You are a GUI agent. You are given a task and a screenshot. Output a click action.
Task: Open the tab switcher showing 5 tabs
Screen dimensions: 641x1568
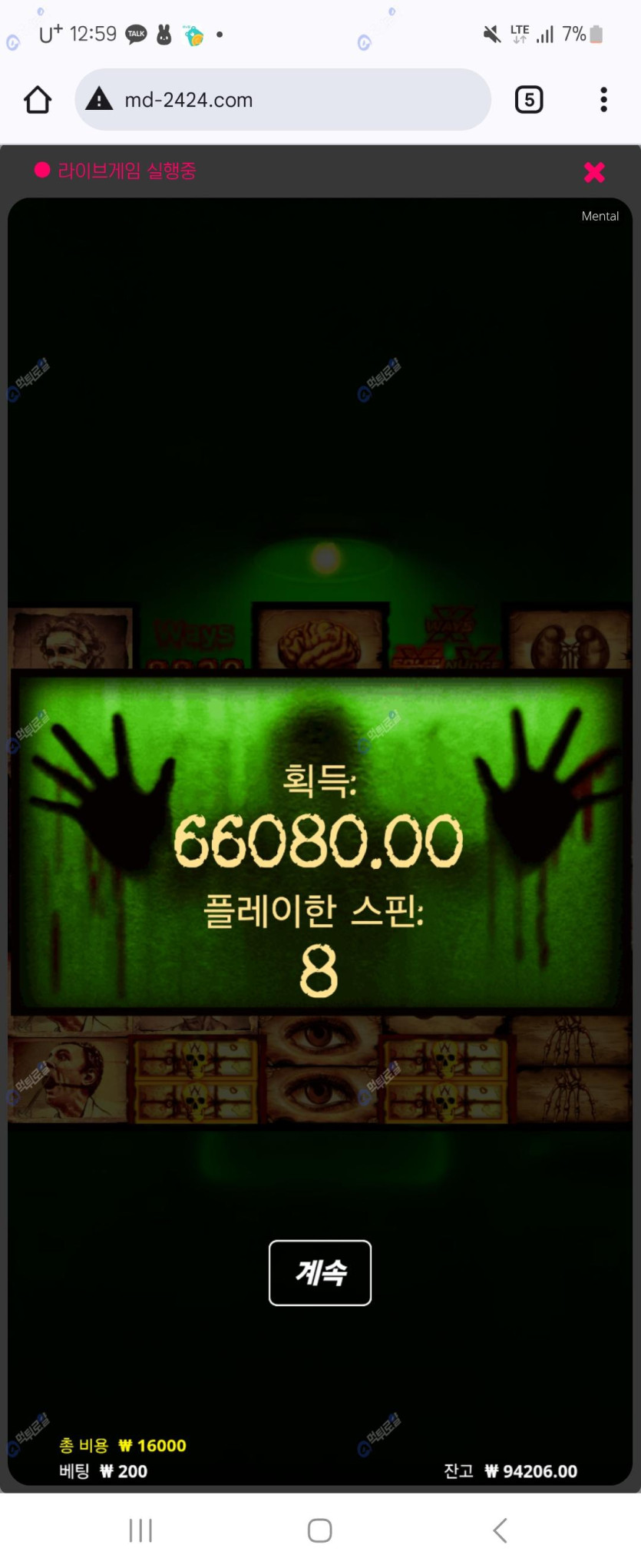click(529, 100)
